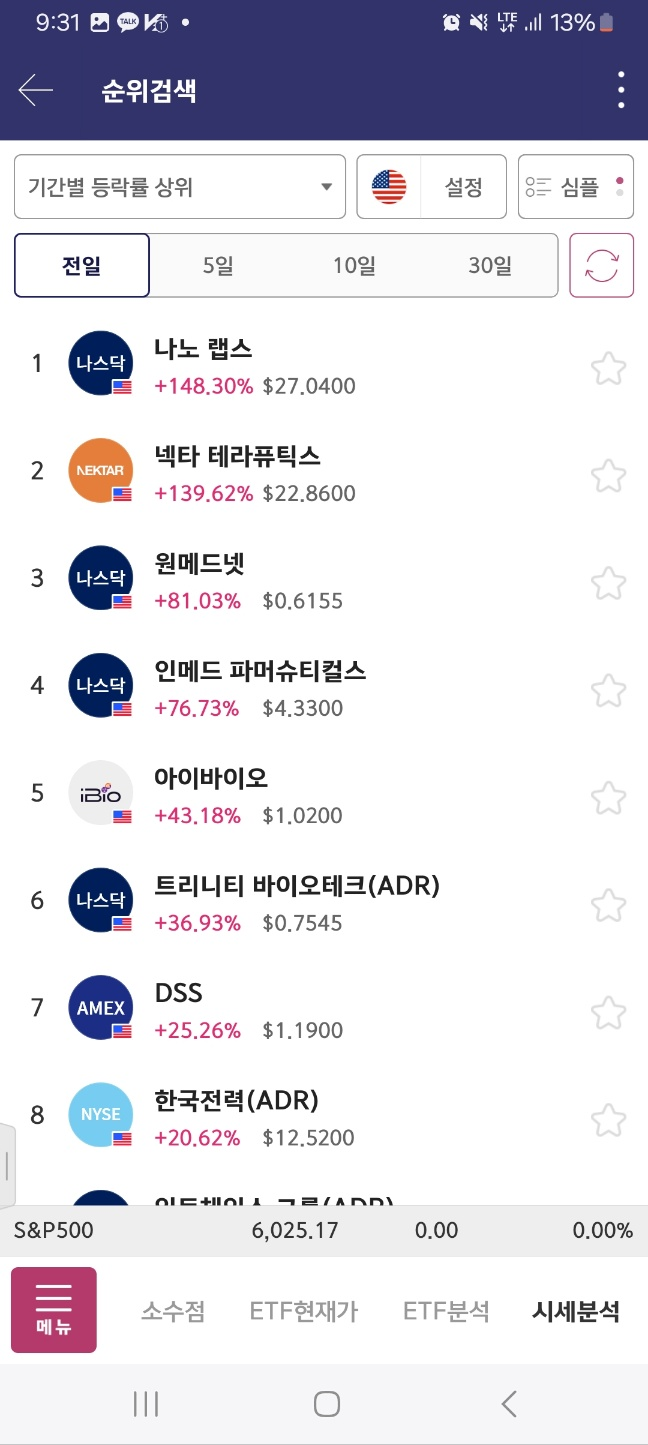
Task: Go to the 소수점 tab
Action: (x=173, y=1311)
